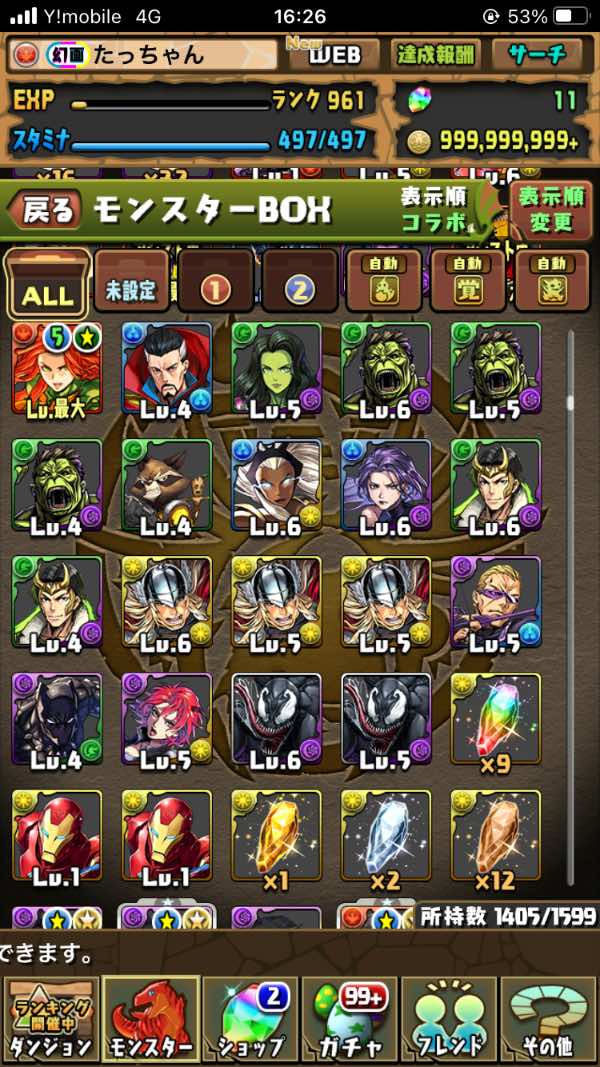This screenshot has width=600, height=1067.
Task: Select the Rocket Raccoon Lv.4 monster
Action: pos(166,485)
